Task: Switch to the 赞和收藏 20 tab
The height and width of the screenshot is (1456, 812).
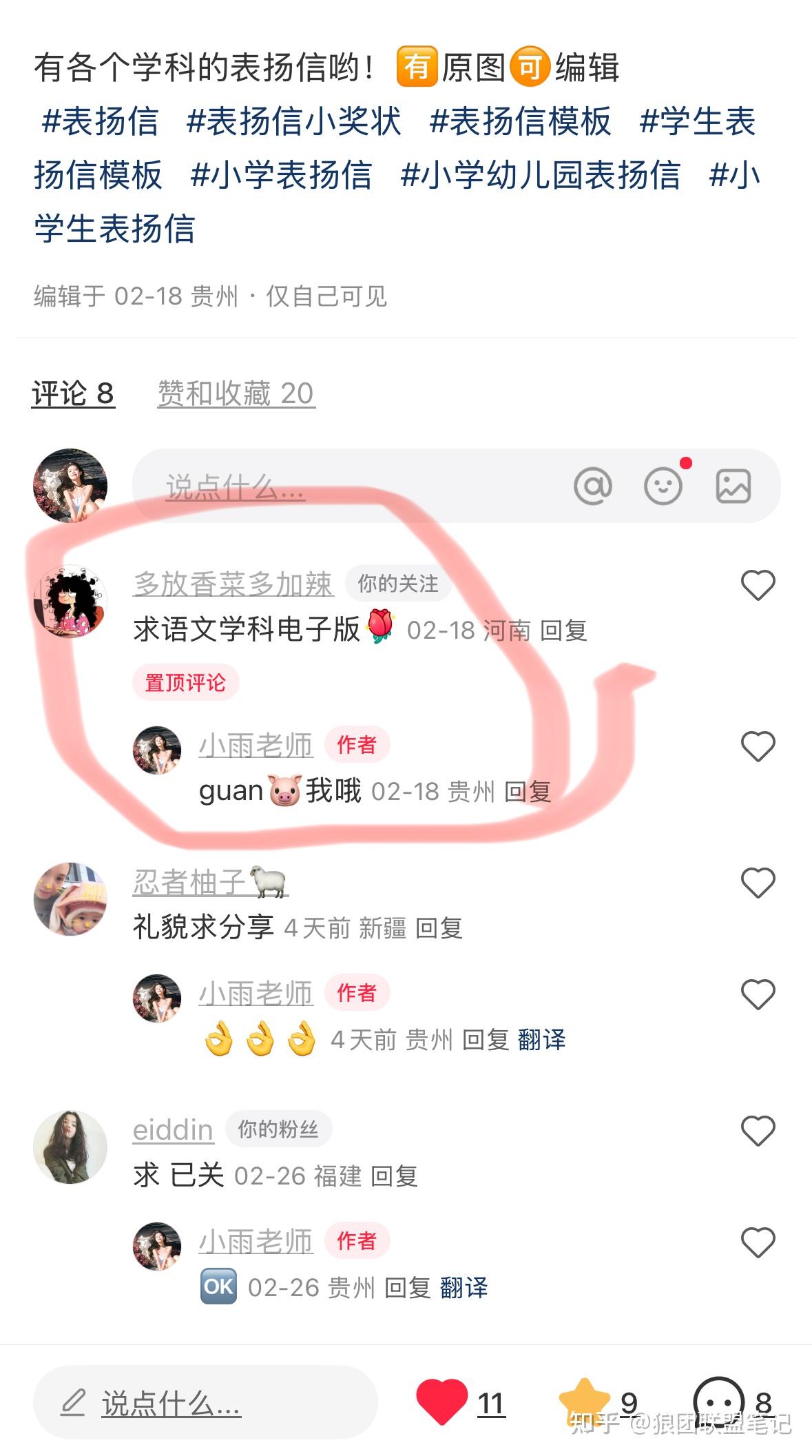Action: (x=236, y=394)
